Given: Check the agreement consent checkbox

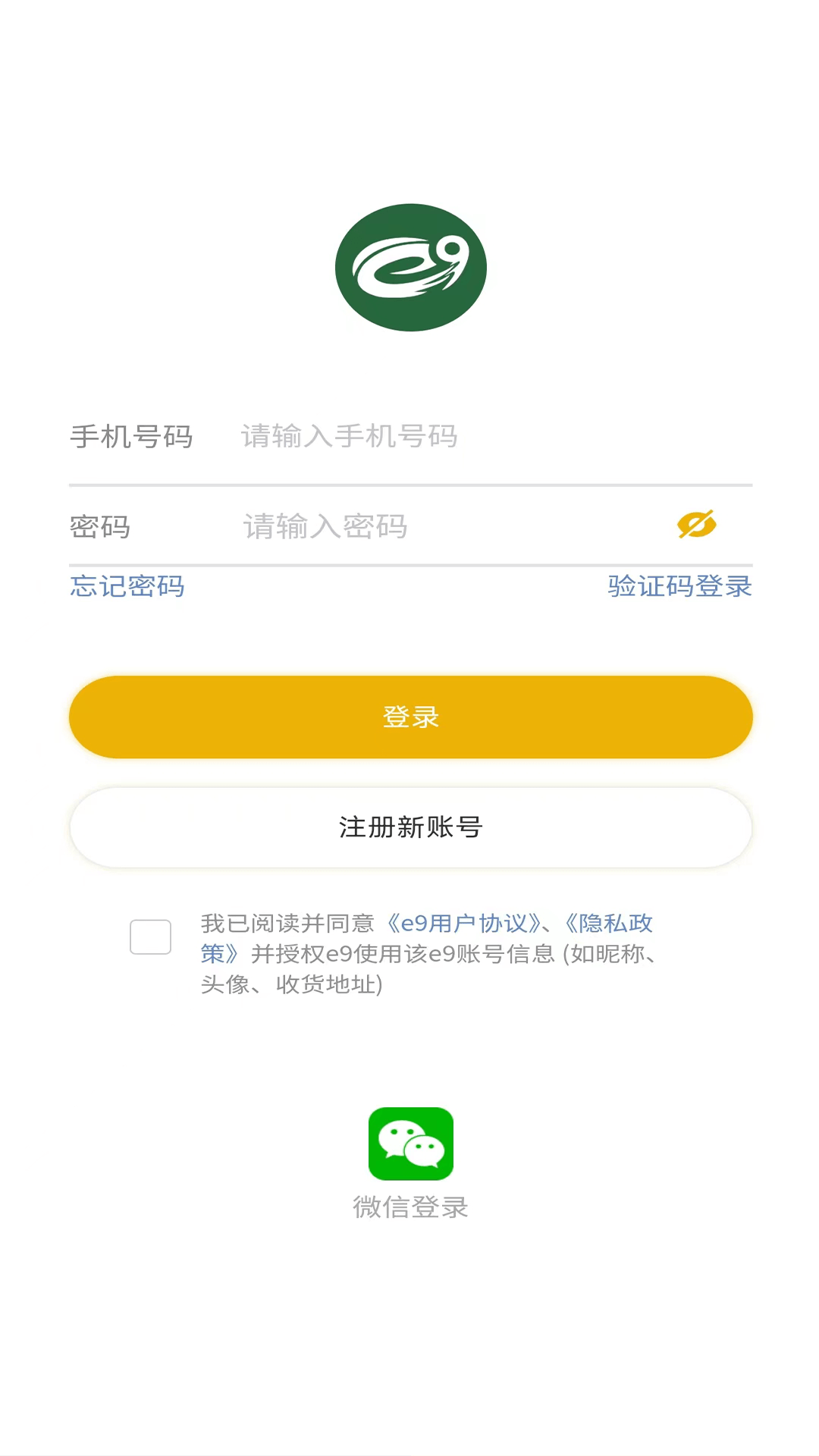Looking at the screenshot, I should click(x=150, y=937).
